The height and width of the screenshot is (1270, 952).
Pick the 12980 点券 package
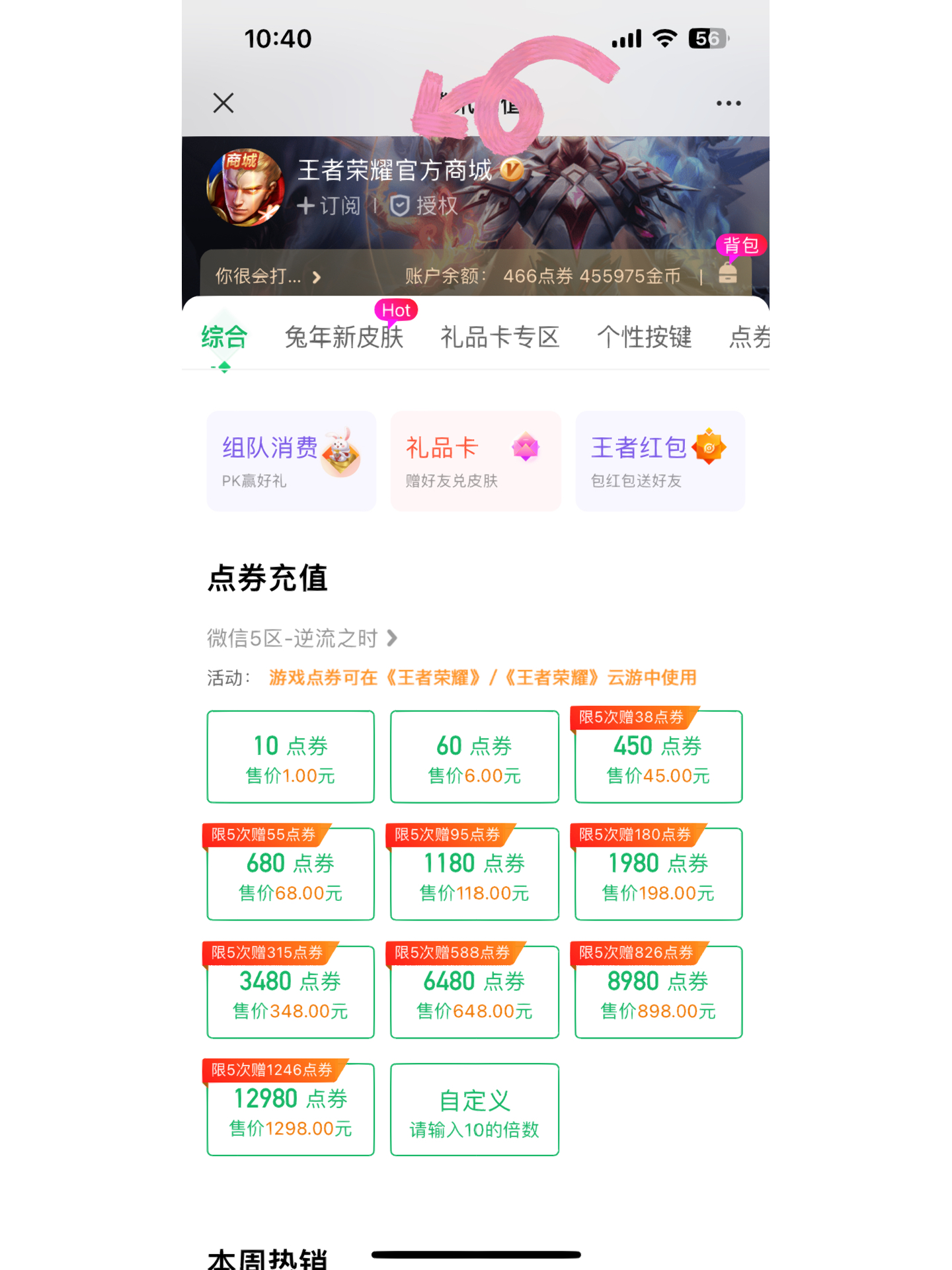tap(291, 1110)
